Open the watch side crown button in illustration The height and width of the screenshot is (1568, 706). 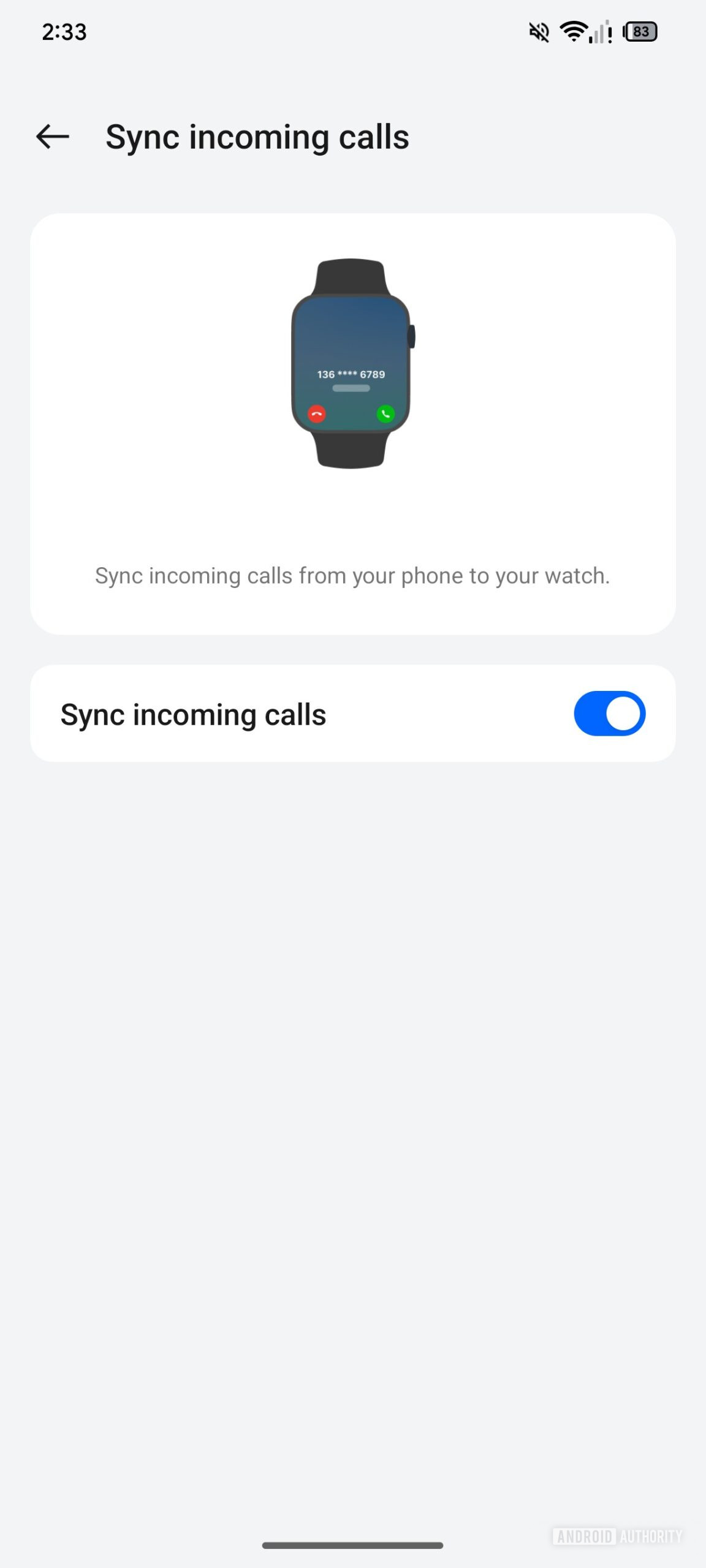[414, 334]
